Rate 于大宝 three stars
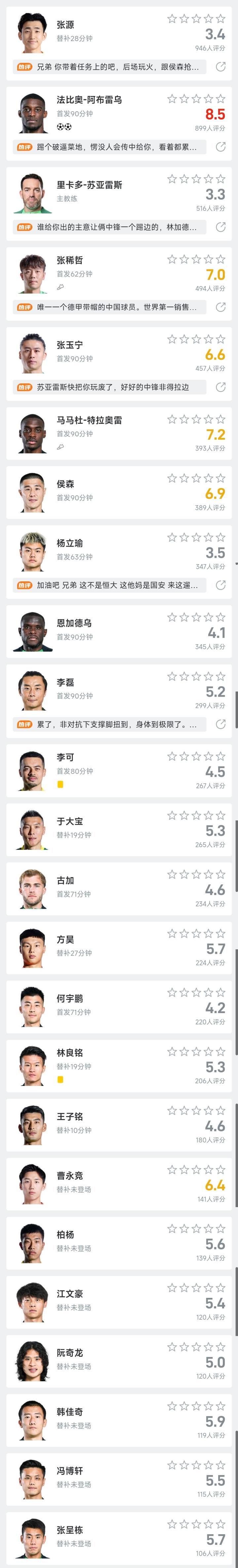 [x=196, y=816]
